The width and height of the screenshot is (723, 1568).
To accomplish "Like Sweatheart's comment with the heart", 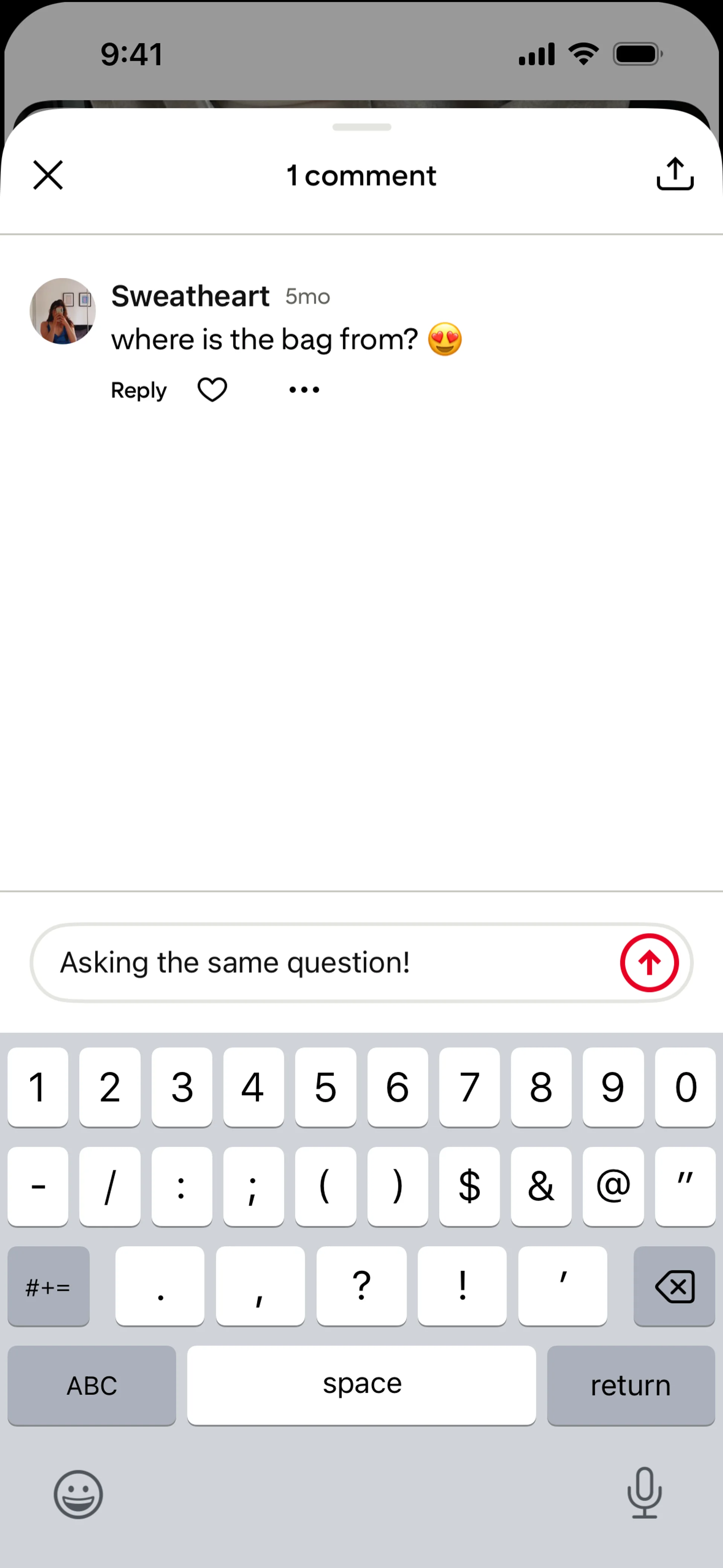I will coord(212,390).
